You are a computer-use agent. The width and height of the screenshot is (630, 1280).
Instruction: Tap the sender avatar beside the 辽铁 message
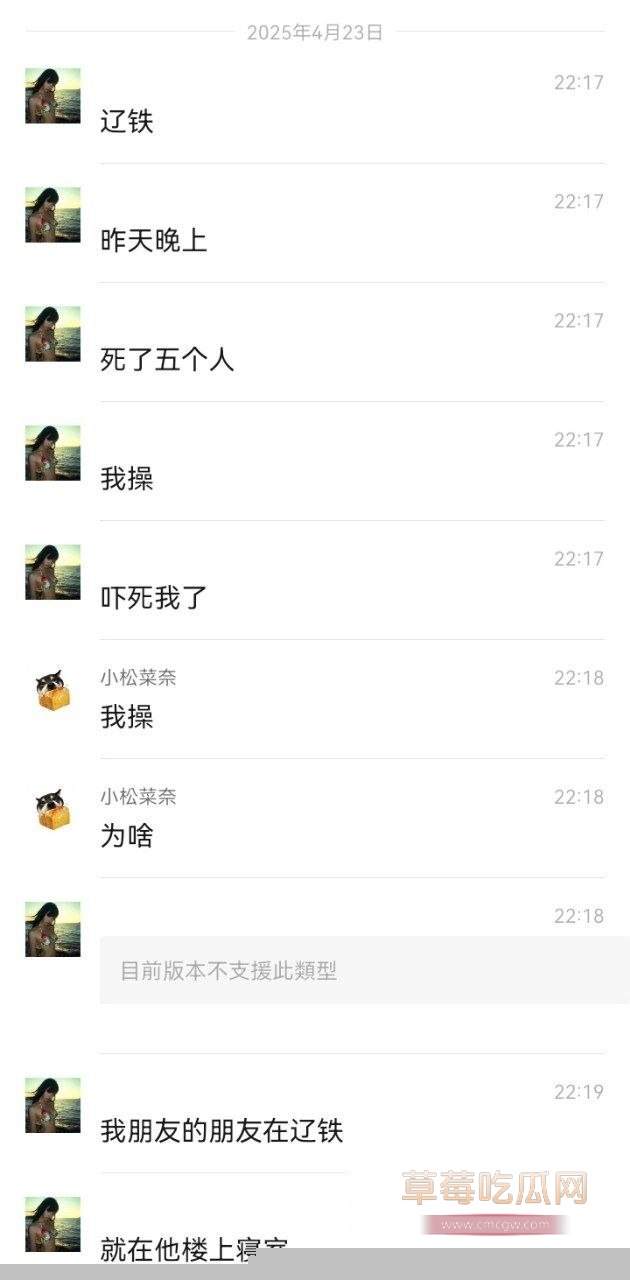tap(53, 96)
